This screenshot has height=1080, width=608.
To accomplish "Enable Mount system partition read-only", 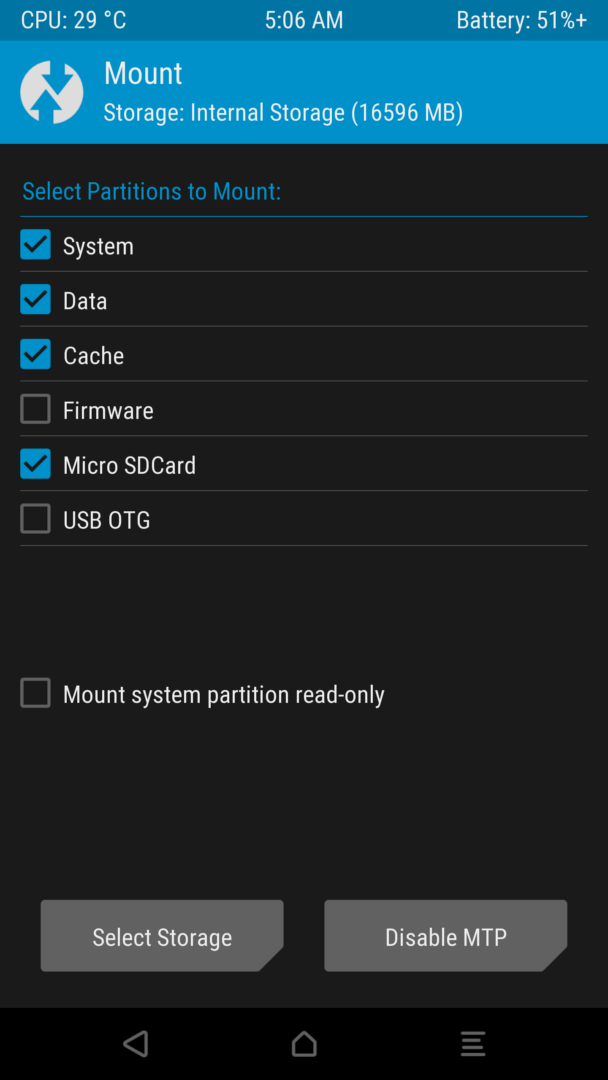I will click(35, 693).
